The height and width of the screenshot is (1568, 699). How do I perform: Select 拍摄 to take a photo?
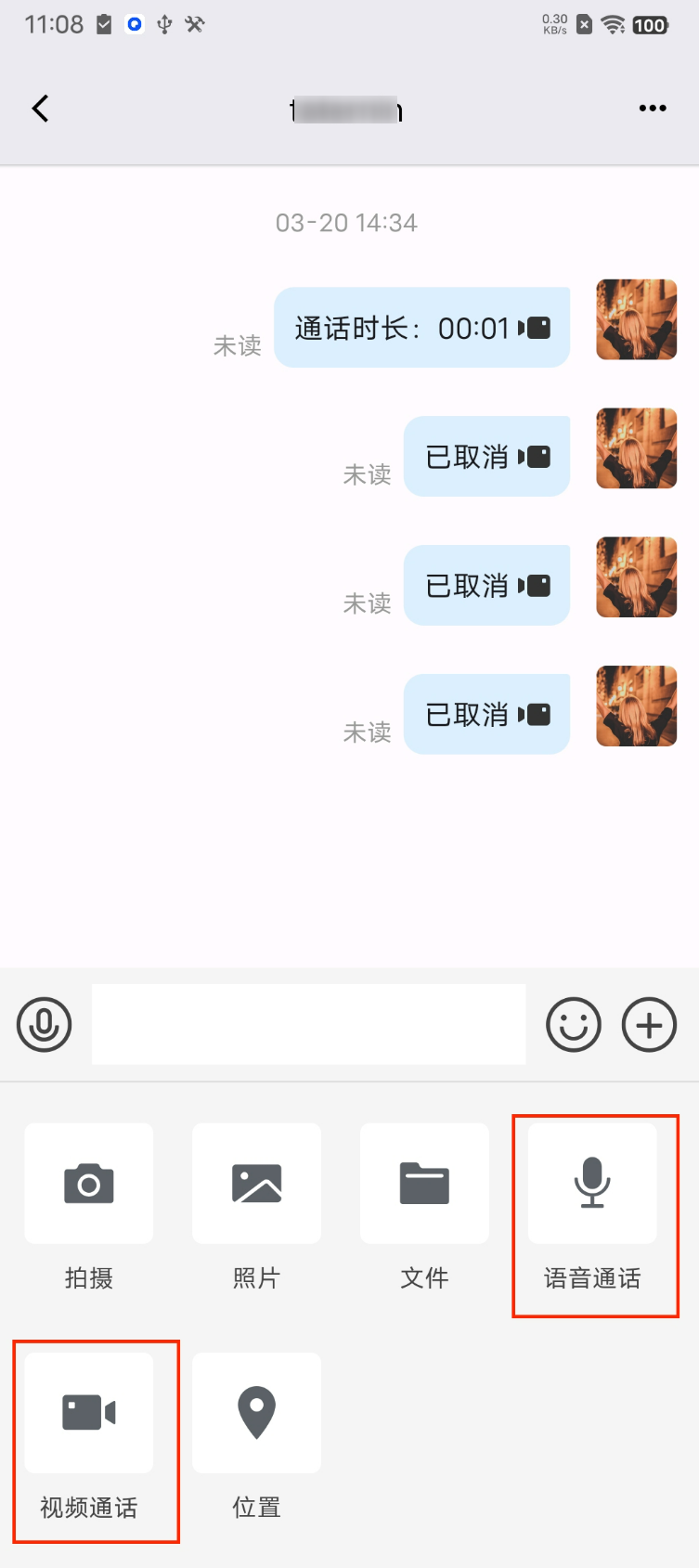point(89,1185)
